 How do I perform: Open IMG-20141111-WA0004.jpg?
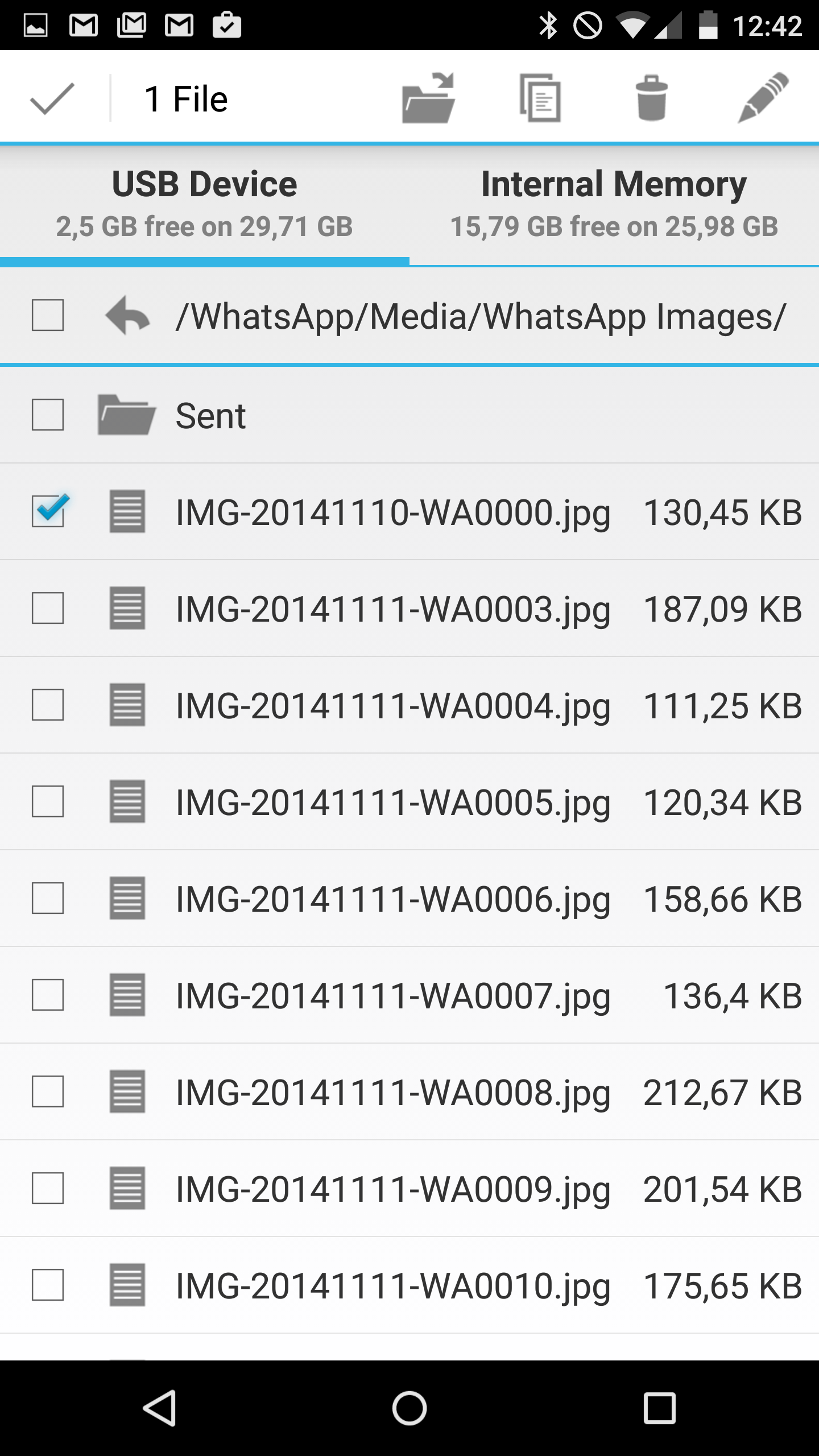click(409, 705)
